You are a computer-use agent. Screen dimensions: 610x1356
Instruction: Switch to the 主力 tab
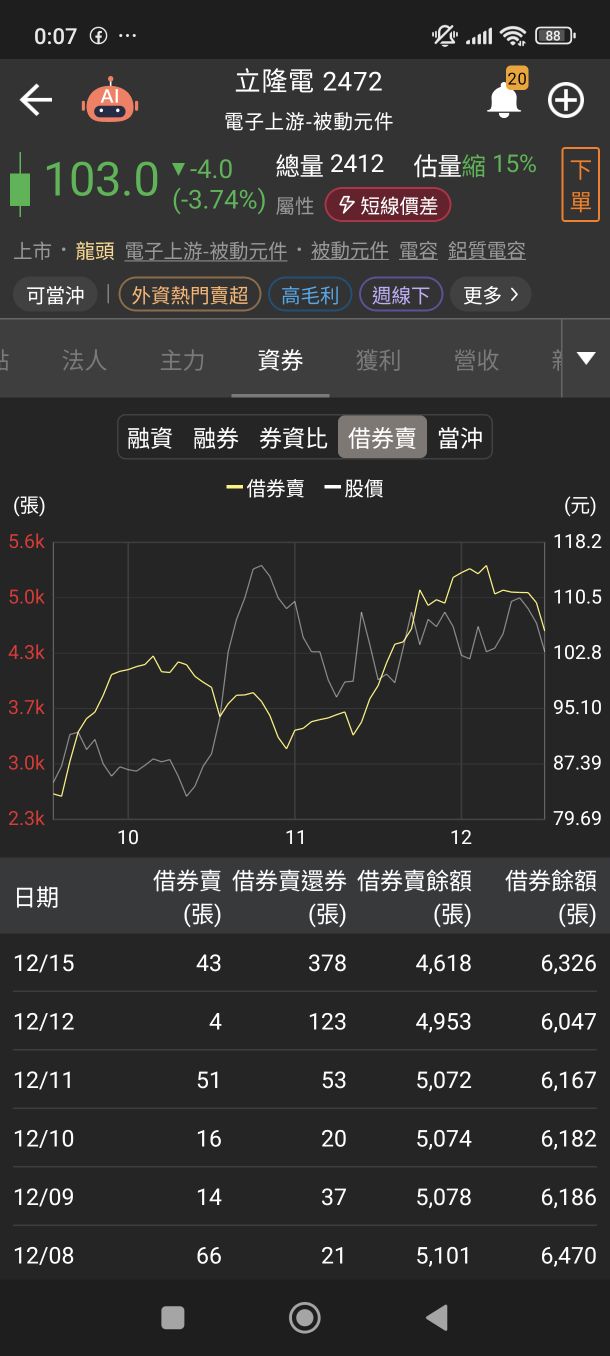pos(182,361)
